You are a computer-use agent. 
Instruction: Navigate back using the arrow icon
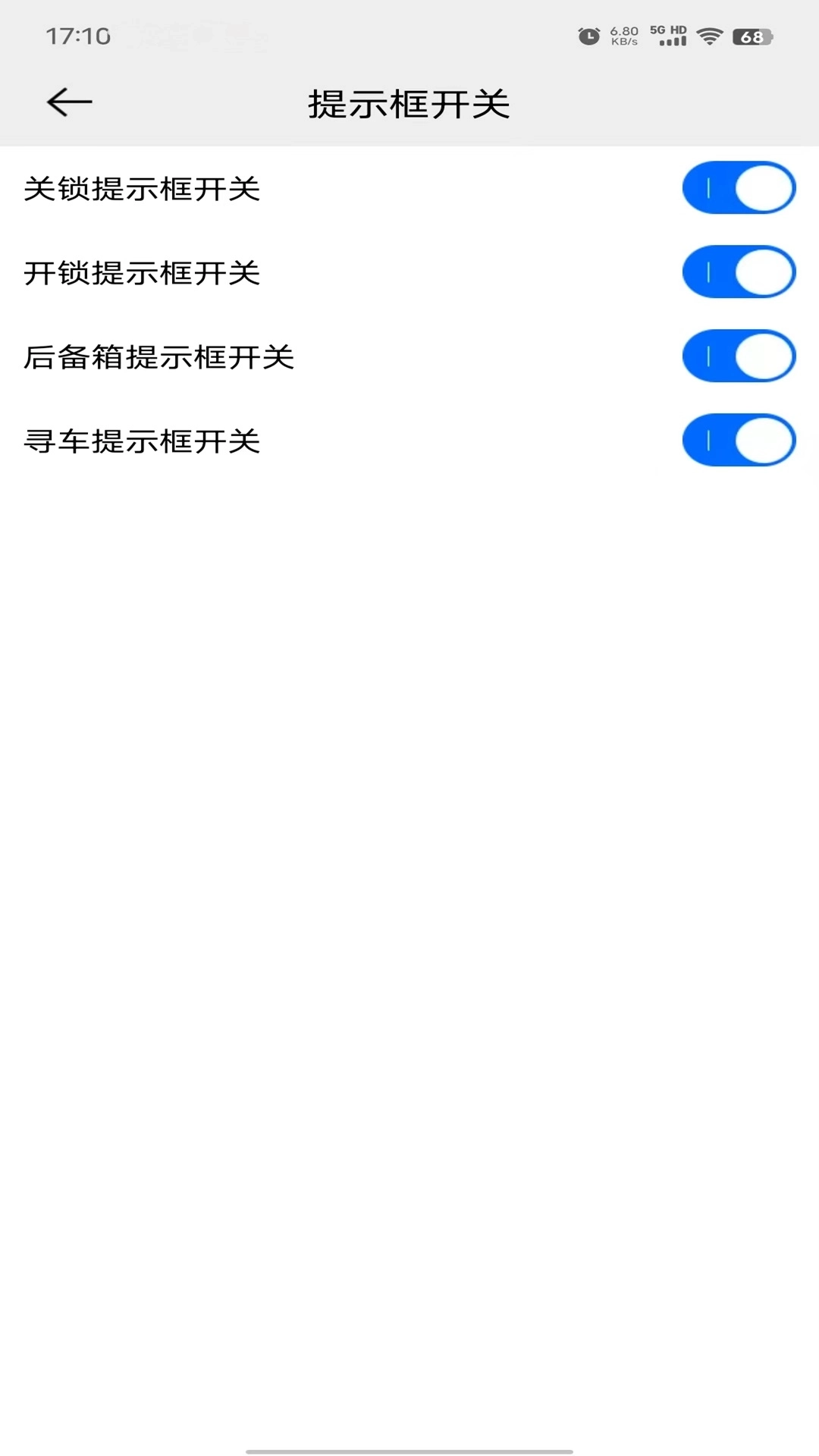tap(68, 102)
